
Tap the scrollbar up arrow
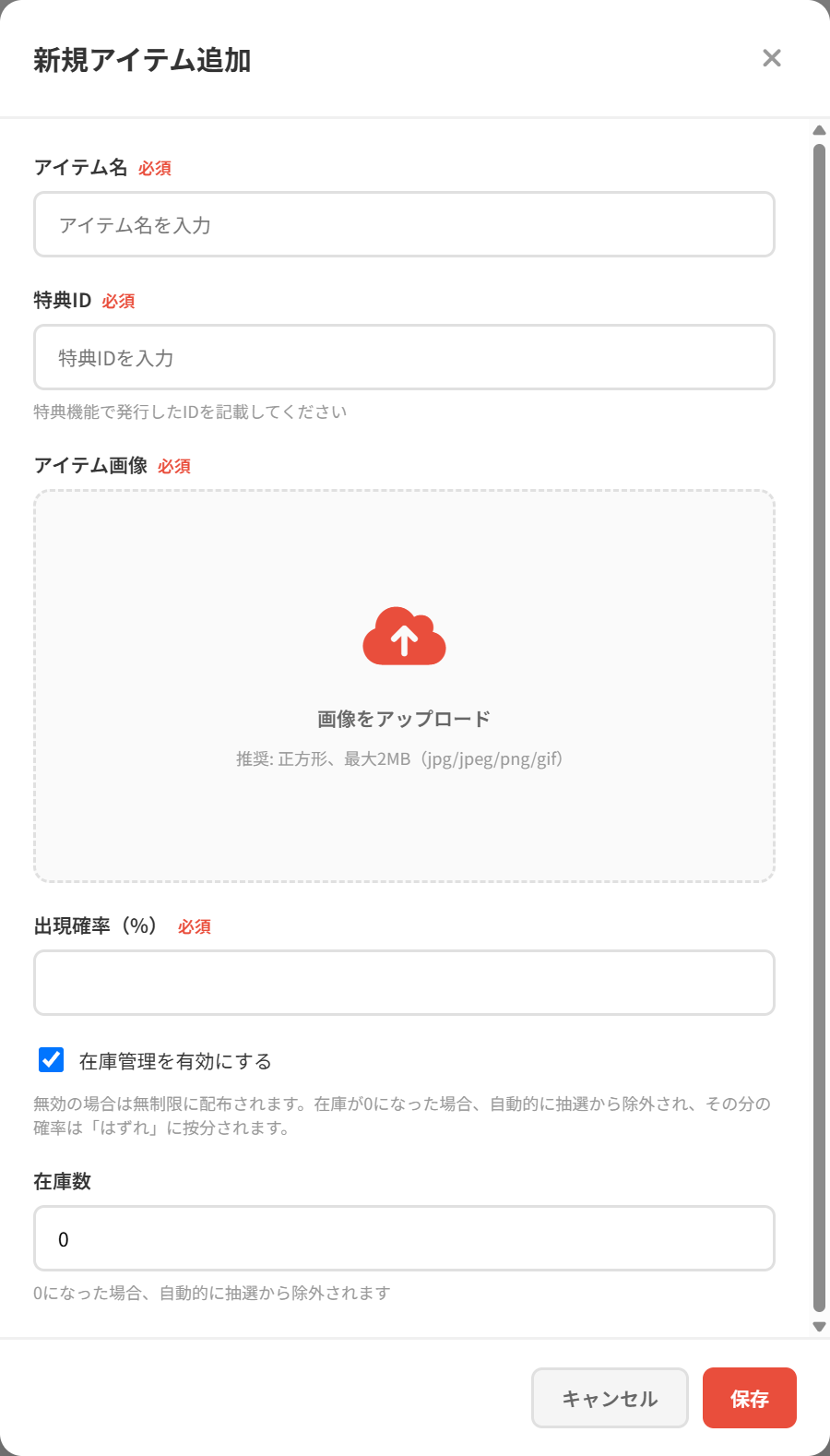pyautogui.click(x=819, y=130)
